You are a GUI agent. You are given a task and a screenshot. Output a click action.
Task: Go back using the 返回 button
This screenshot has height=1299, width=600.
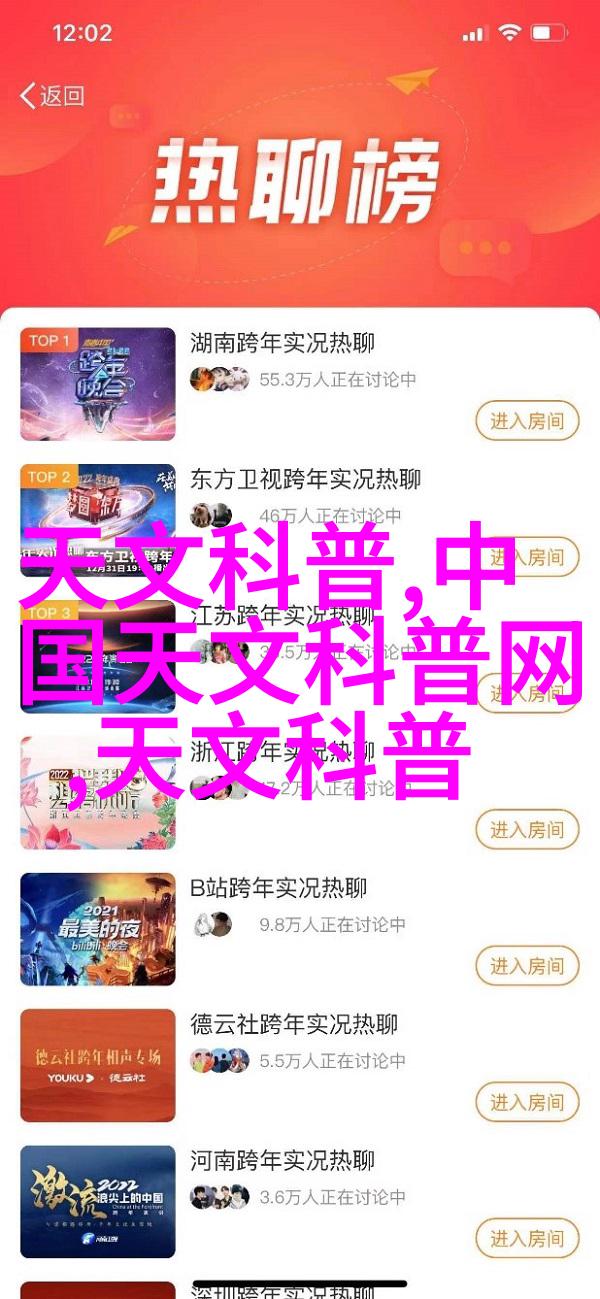(x=52, y=96)
